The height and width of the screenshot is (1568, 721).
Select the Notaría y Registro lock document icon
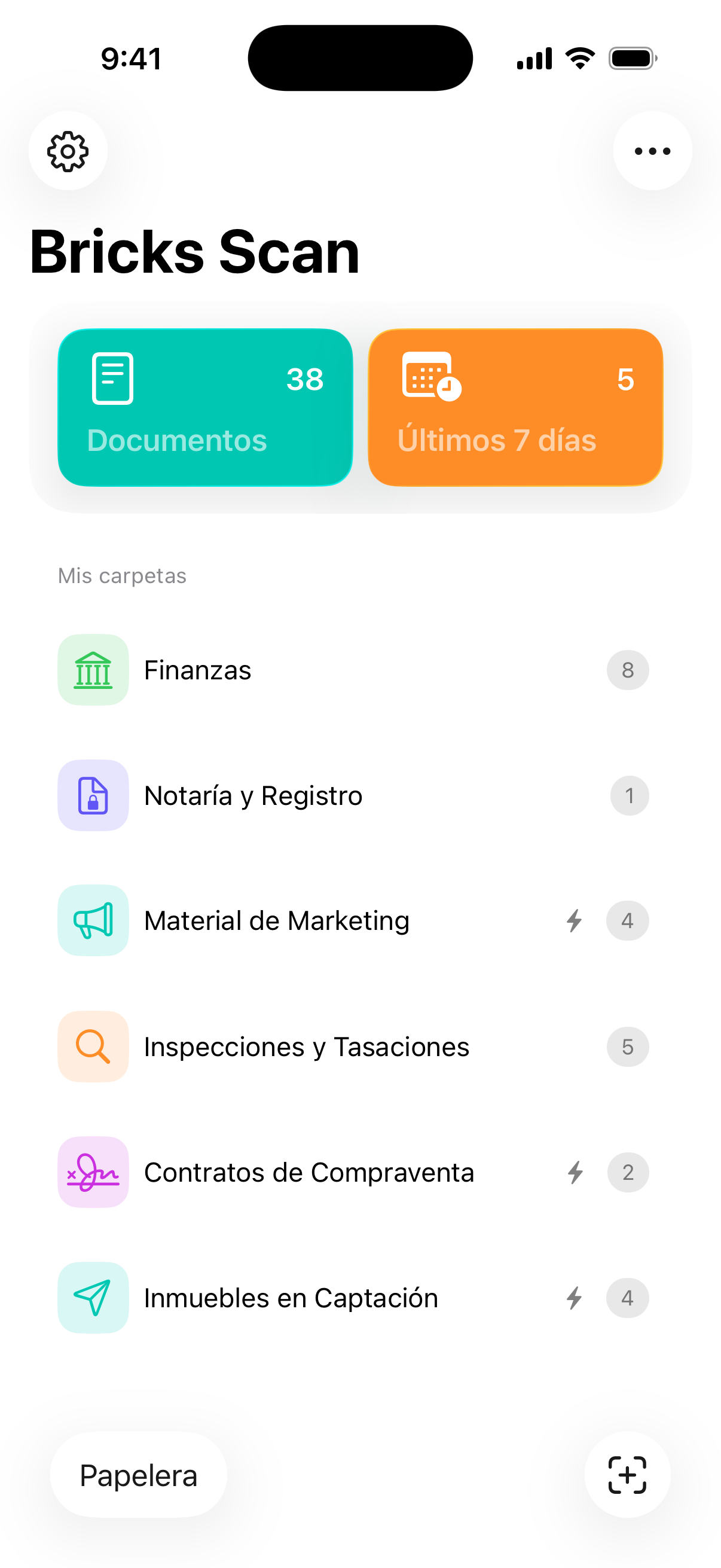[93, 795]
